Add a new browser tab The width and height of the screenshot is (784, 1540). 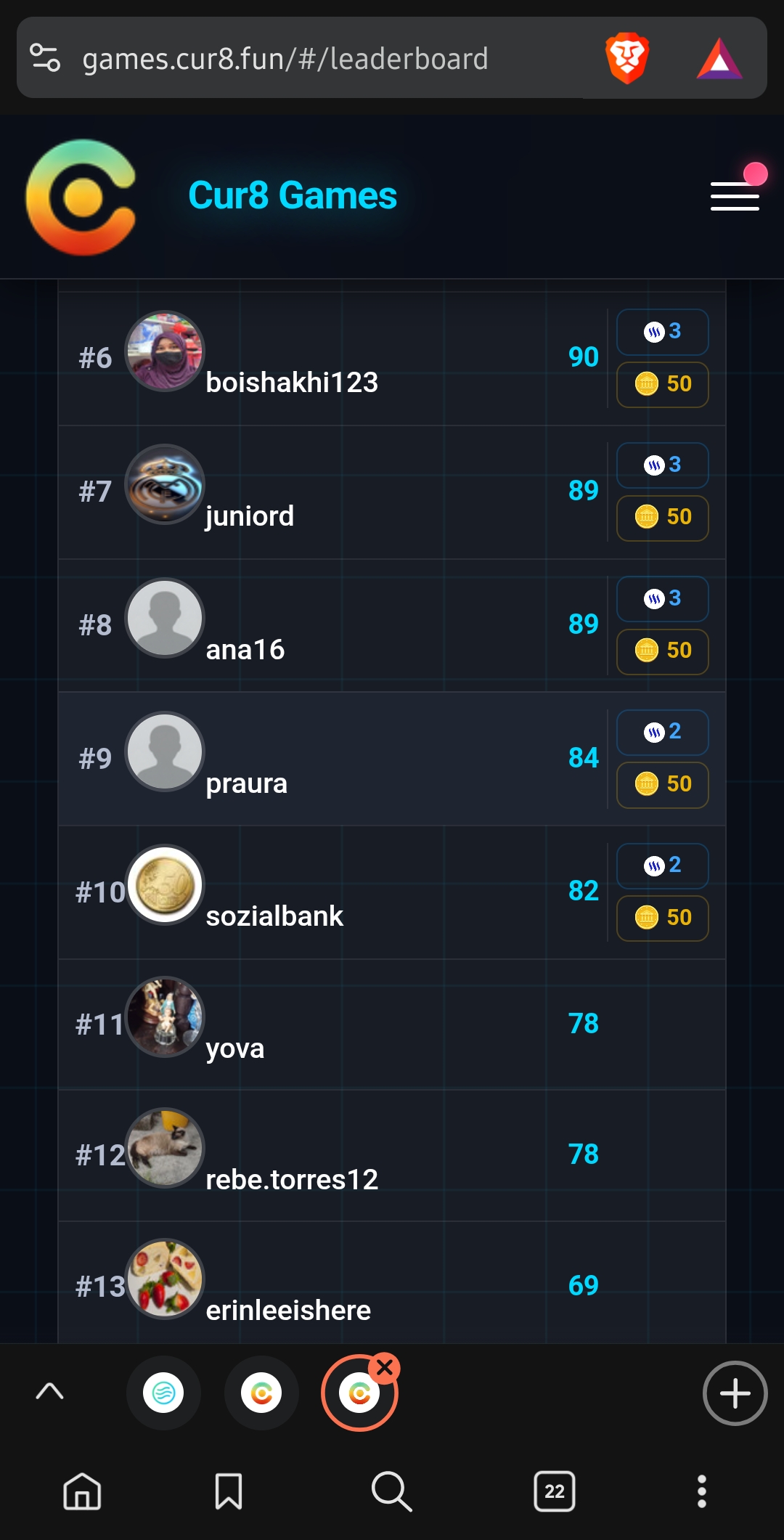click(x=735, y=1393)
